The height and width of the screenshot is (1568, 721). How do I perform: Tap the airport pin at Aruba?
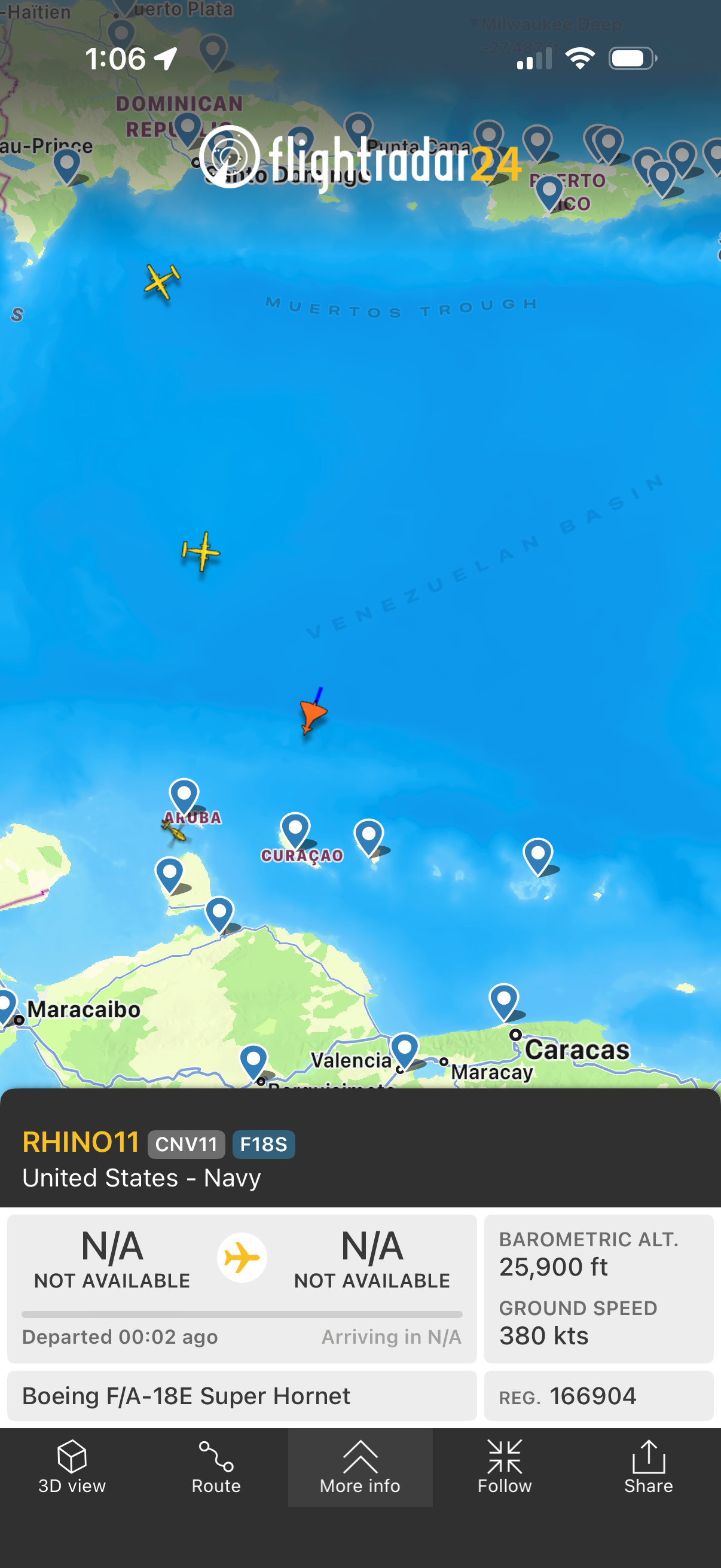[x=184, y=795]
